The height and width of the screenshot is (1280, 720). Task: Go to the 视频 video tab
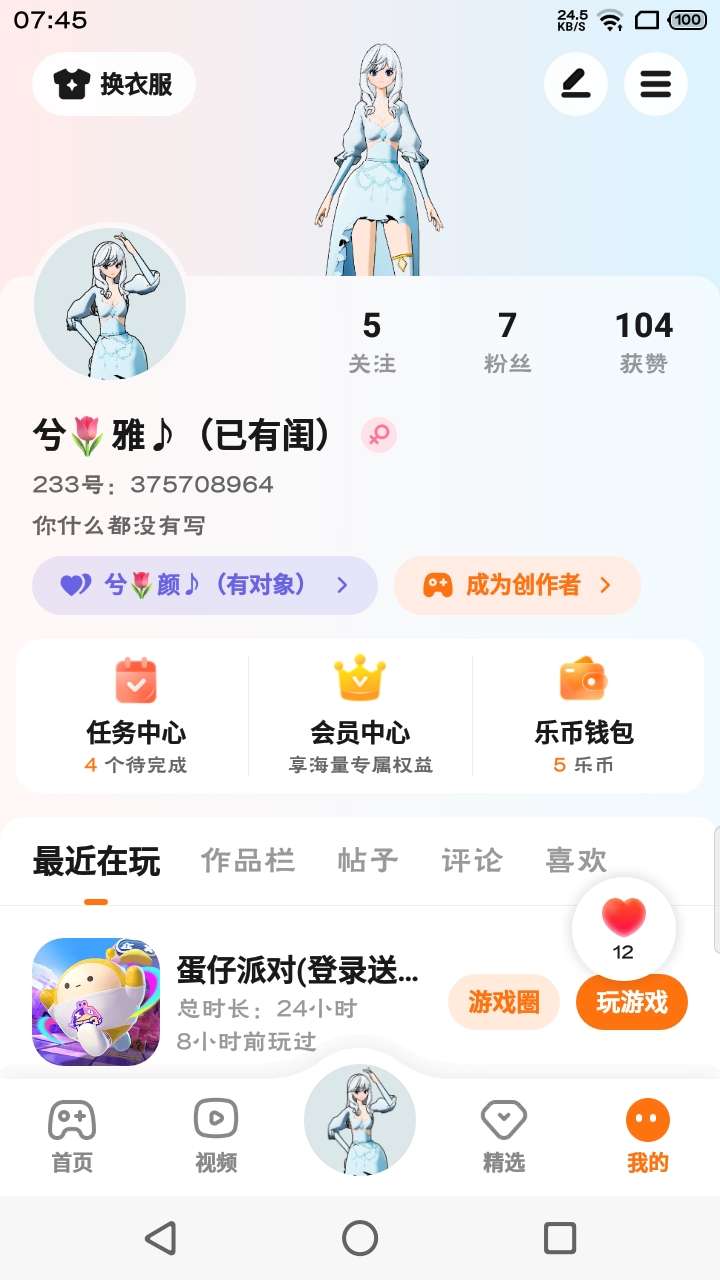(216, 1135)
